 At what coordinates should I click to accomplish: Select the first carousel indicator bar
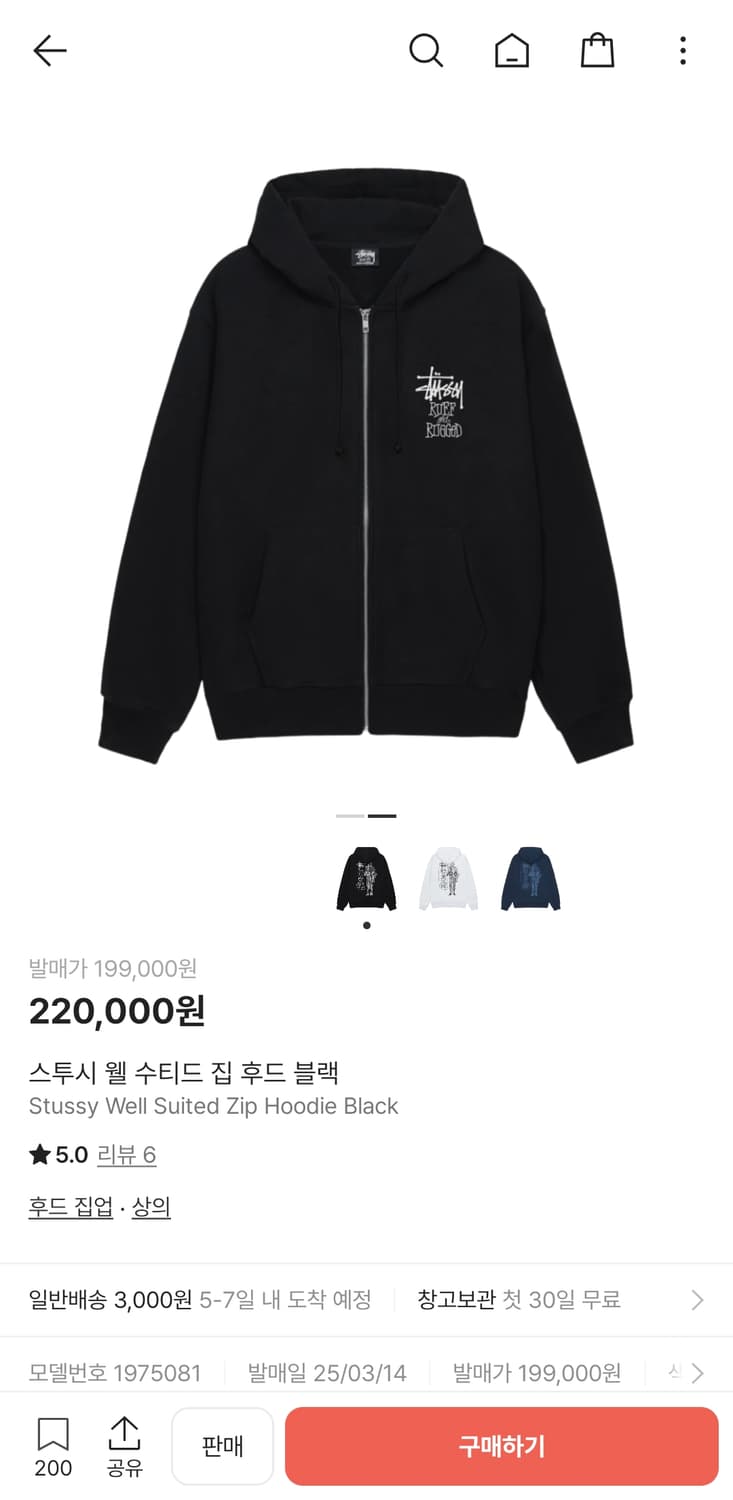coord(352,816)
